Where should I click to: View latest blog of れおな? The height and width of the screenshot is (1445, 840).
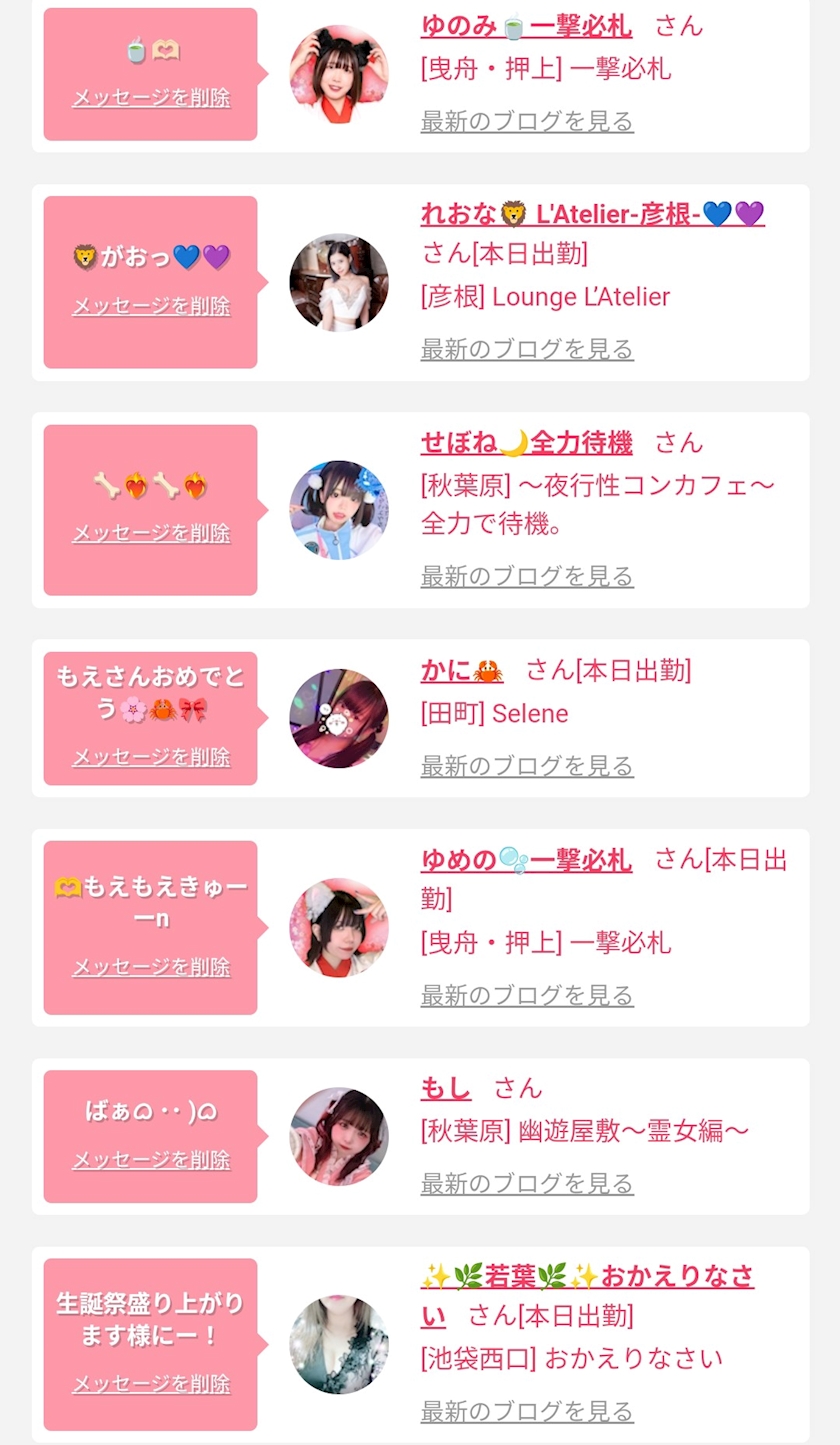pos(527,349)
